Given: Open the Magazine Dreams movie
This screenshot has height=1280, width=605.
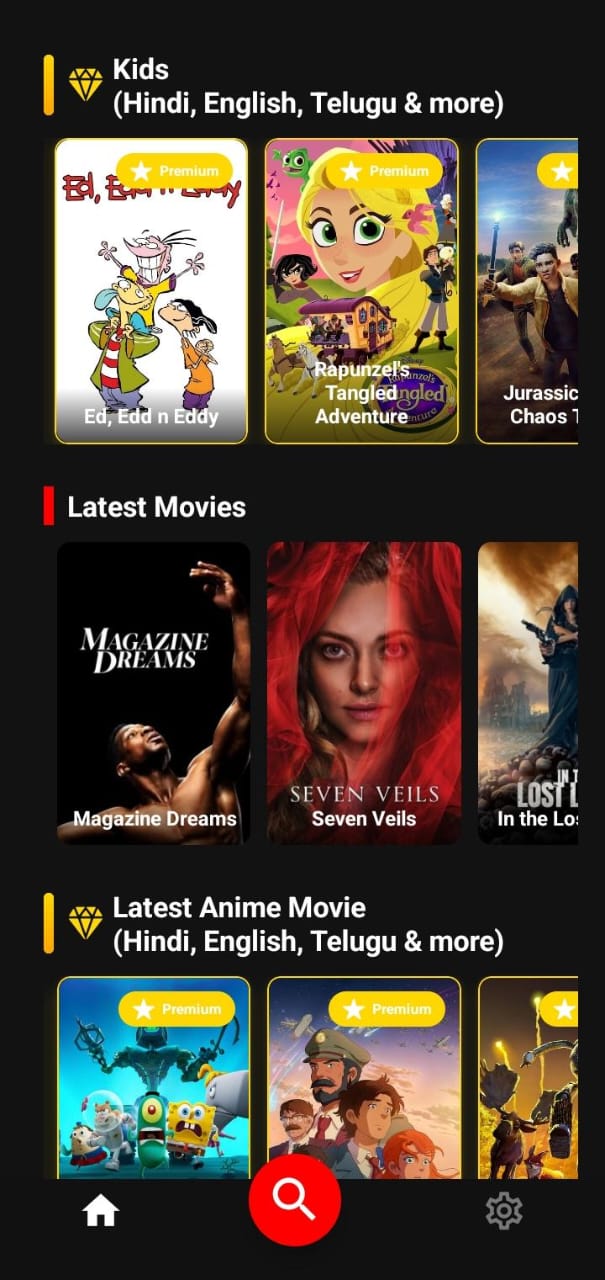Looking at the screenshot, I should point(153,693).
